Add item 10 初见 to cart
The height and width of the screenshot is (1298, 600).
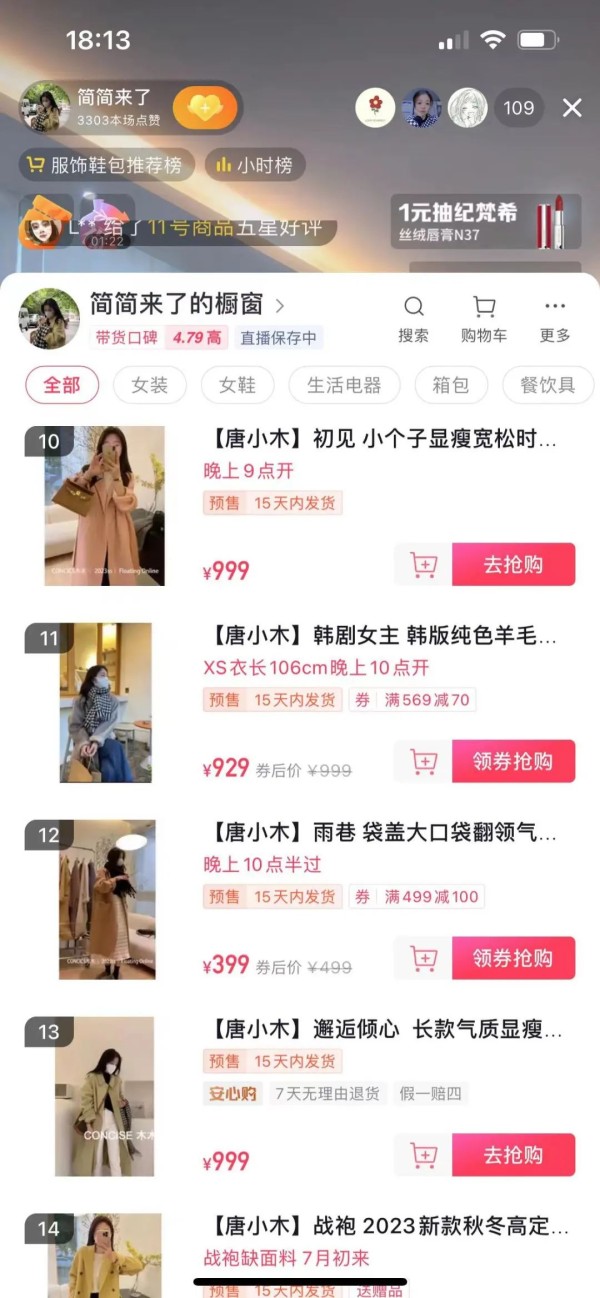[x=424, y=565]
